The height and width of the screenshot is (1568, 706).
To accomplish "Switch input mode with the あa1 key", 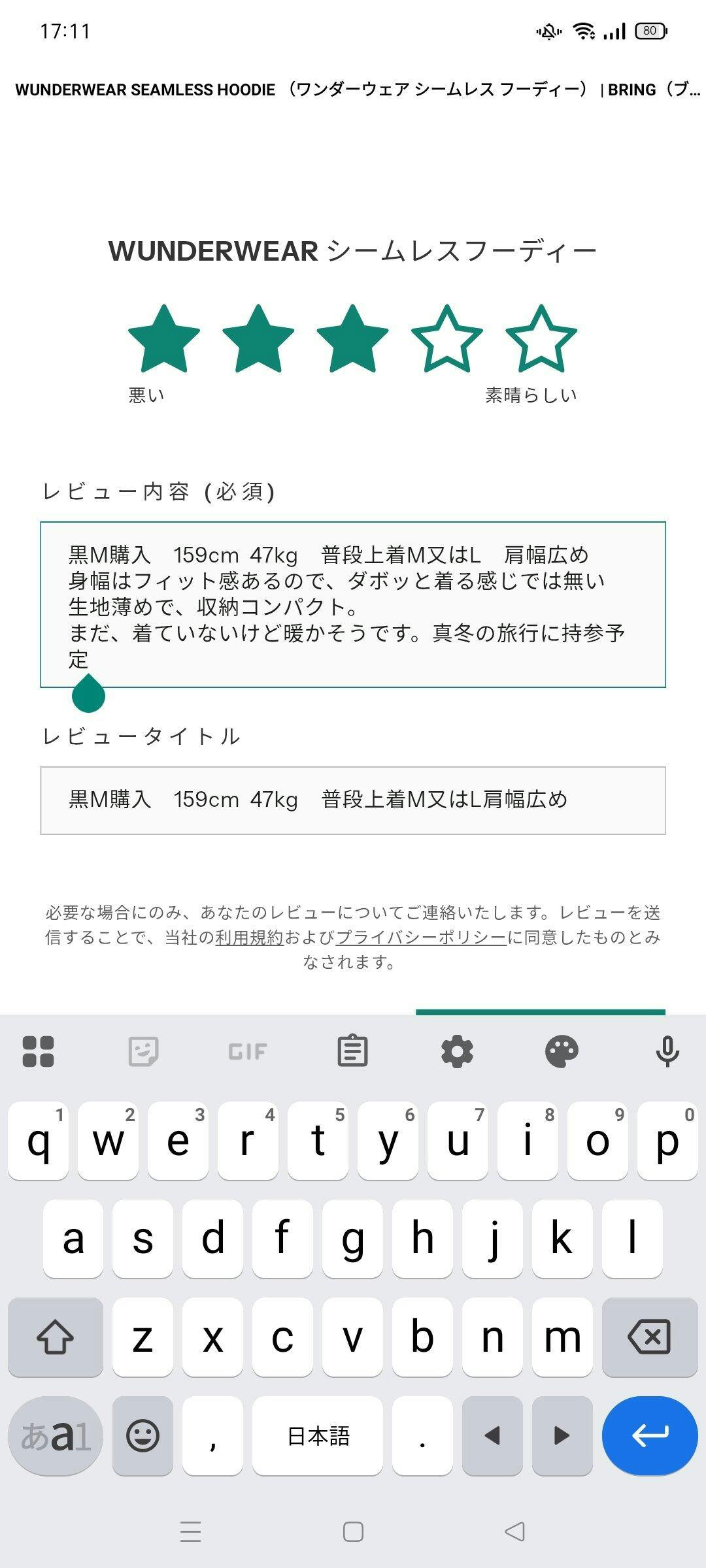I will pos(56,1435).
